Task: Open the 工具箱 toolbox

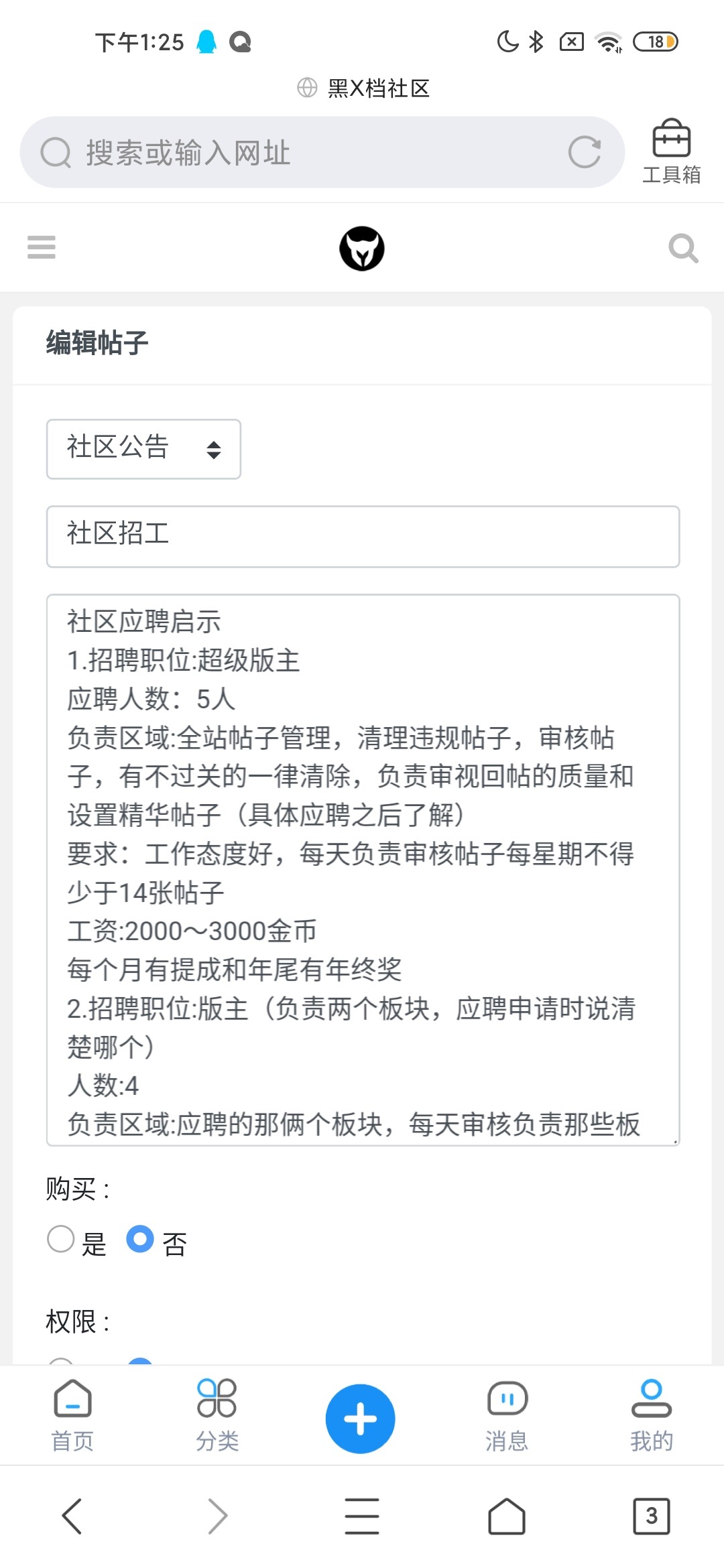Action: pyautogui.click(x=671, y=152)
